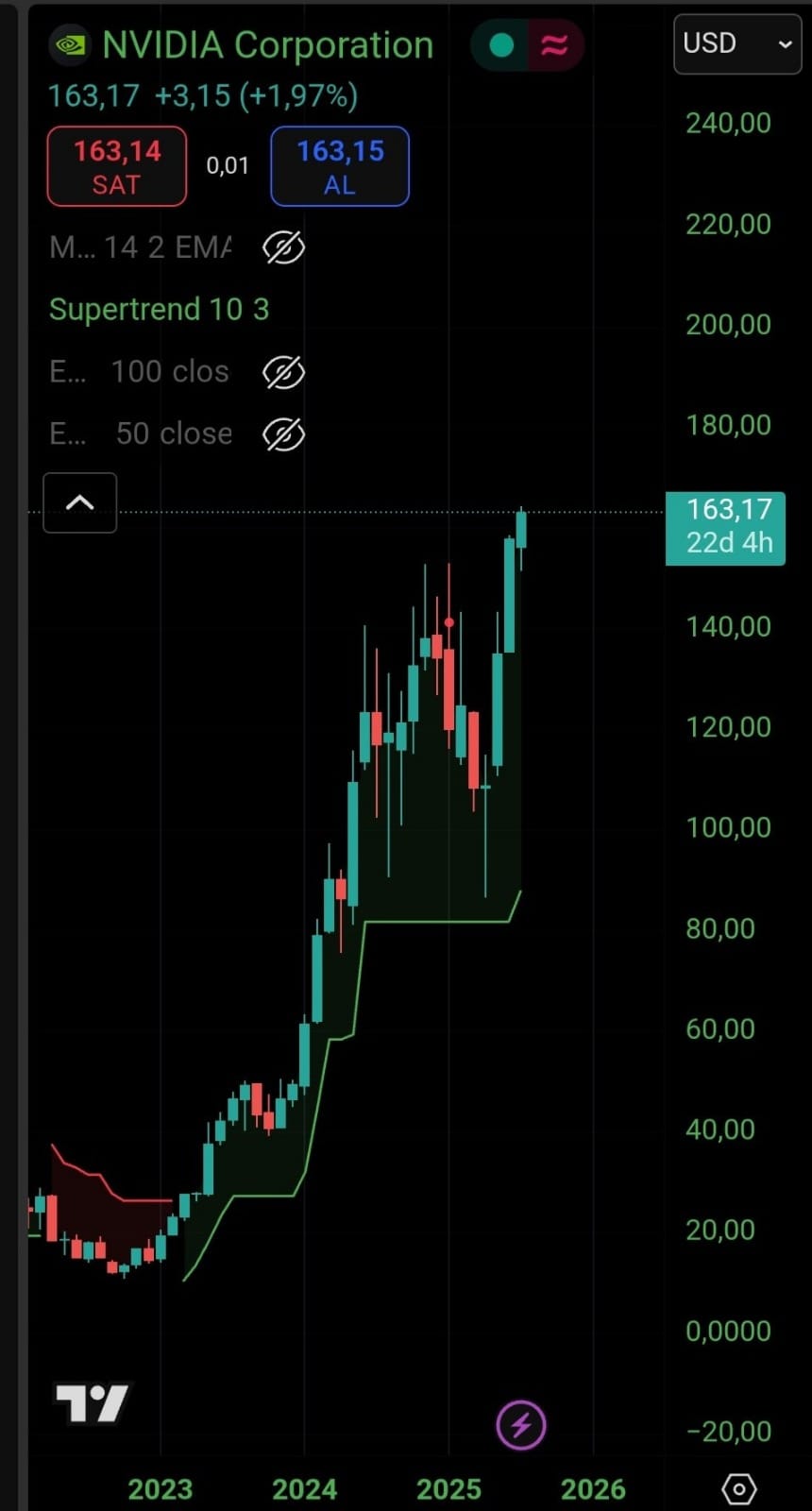This screenshot has height=1511, width=812.
Task: Tap the TradingView logo button
Action: point(92,1403)
